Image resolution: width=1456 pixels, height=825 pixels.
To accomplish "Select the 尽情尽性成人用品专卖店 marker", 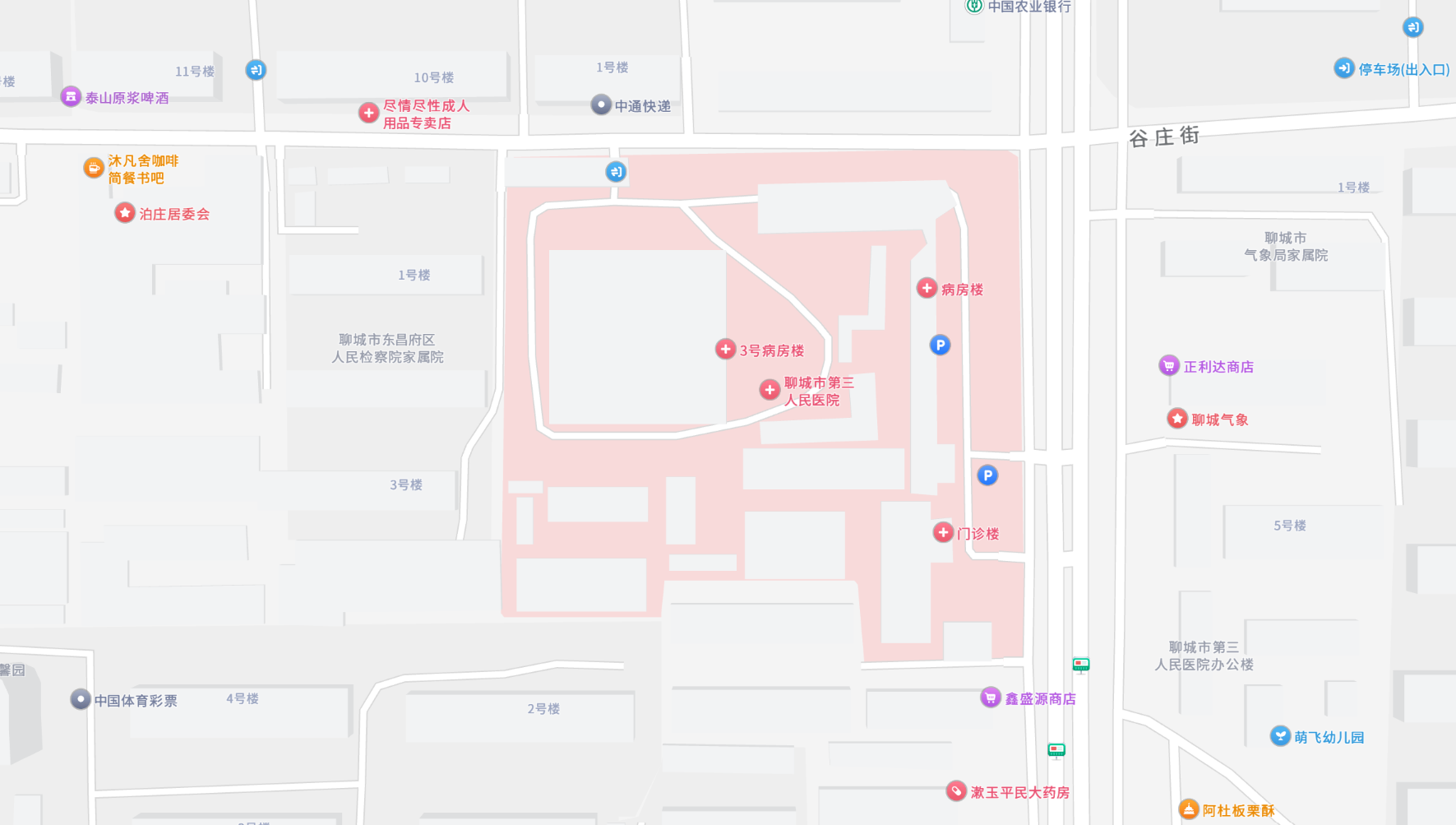I will tap(368, 113).
